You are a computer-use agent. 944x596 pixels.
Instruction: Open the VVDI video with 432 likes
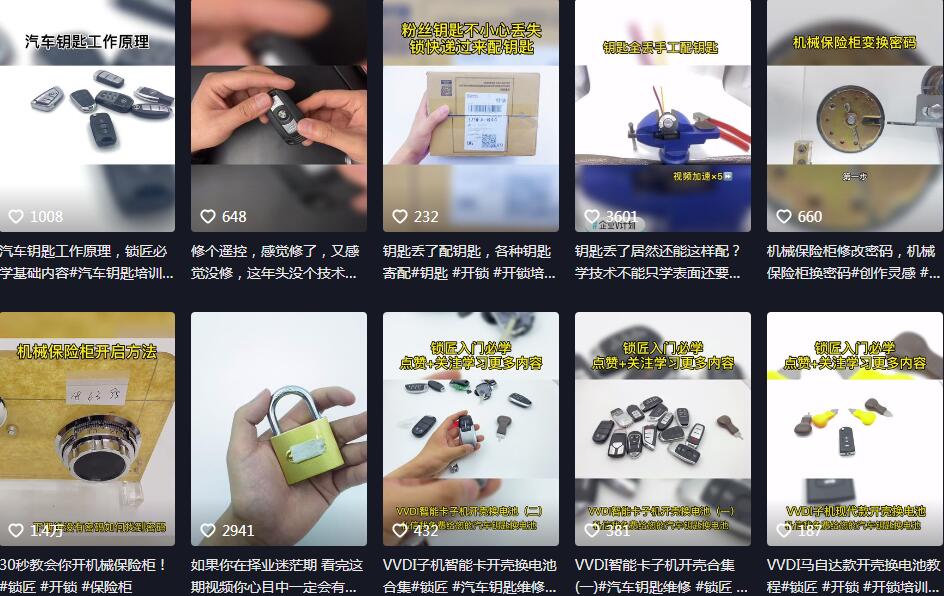[x=470, y=428]
